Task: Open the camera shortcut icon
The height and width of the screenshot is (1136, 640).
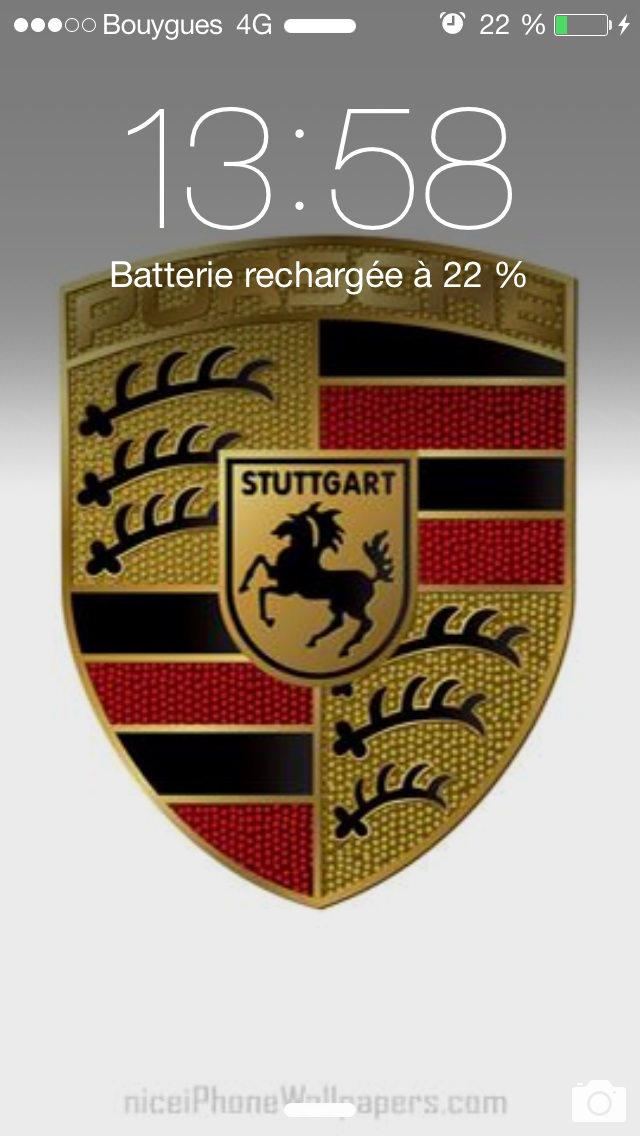Action: click(x=598, y=1101)
